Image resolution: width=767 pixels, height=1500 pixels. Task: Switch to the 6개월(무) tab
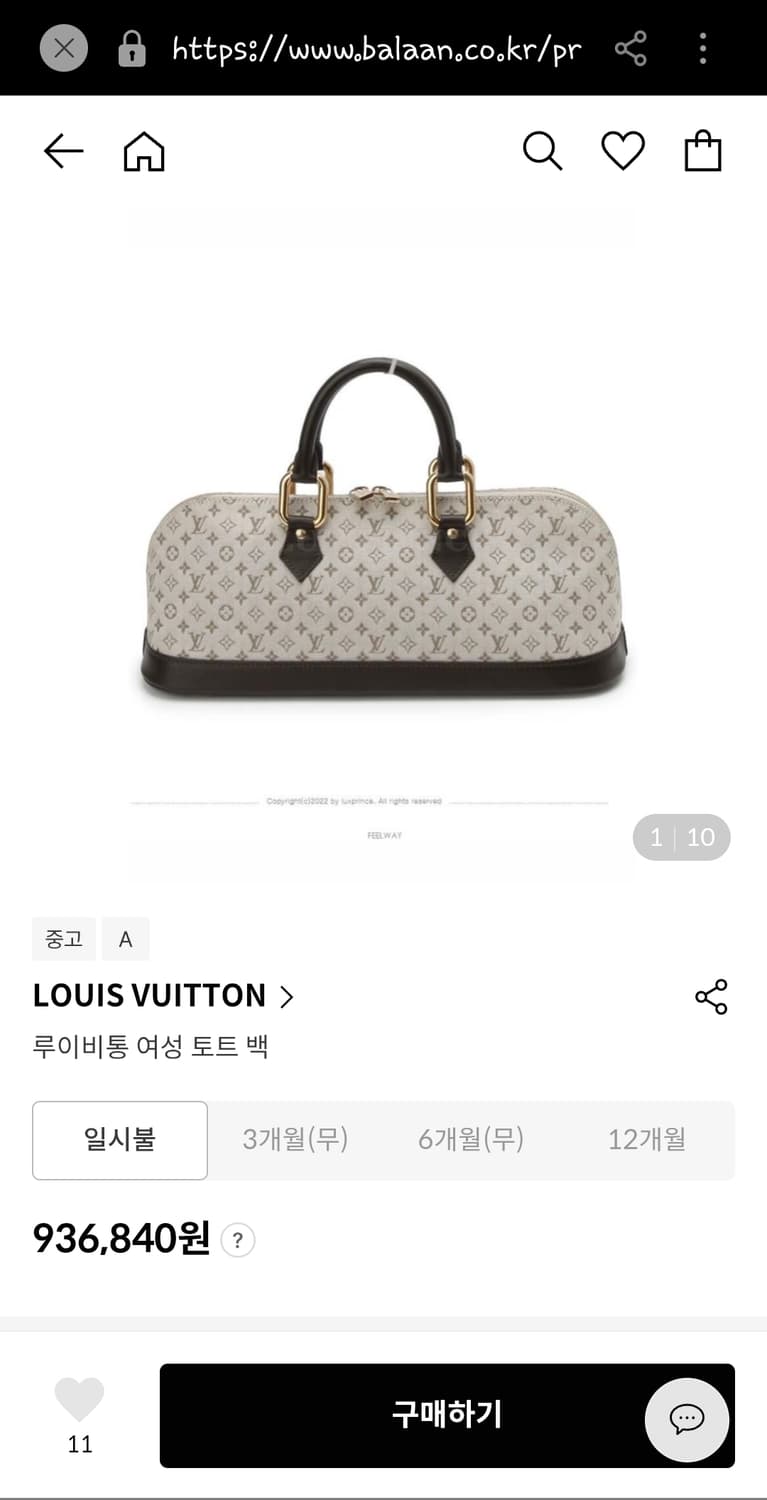click(x=470, y=1140)
